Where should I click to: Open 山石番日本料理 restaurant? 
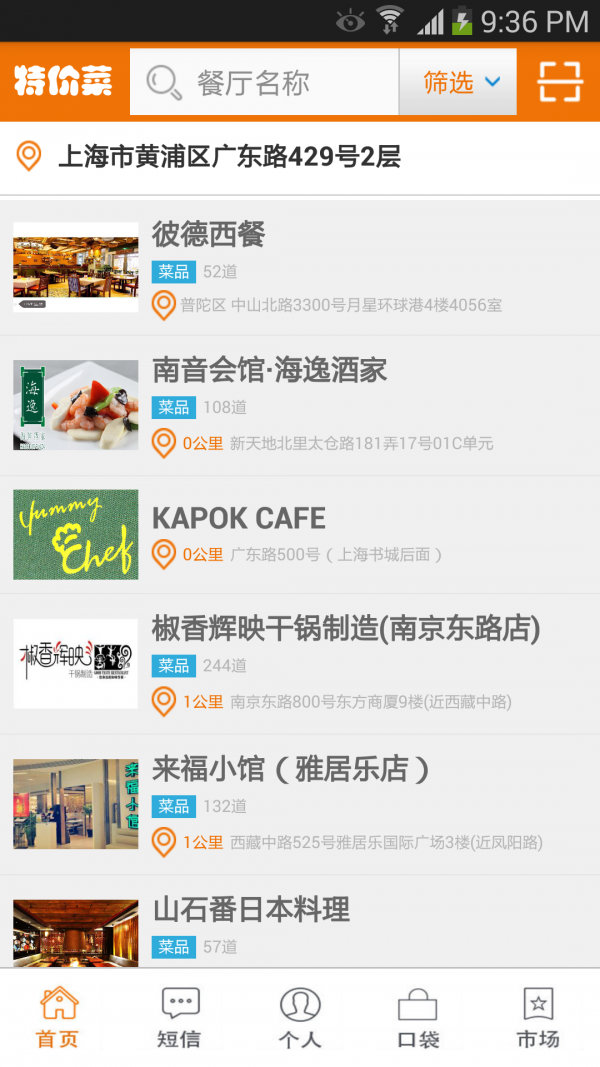click(300, 924)
